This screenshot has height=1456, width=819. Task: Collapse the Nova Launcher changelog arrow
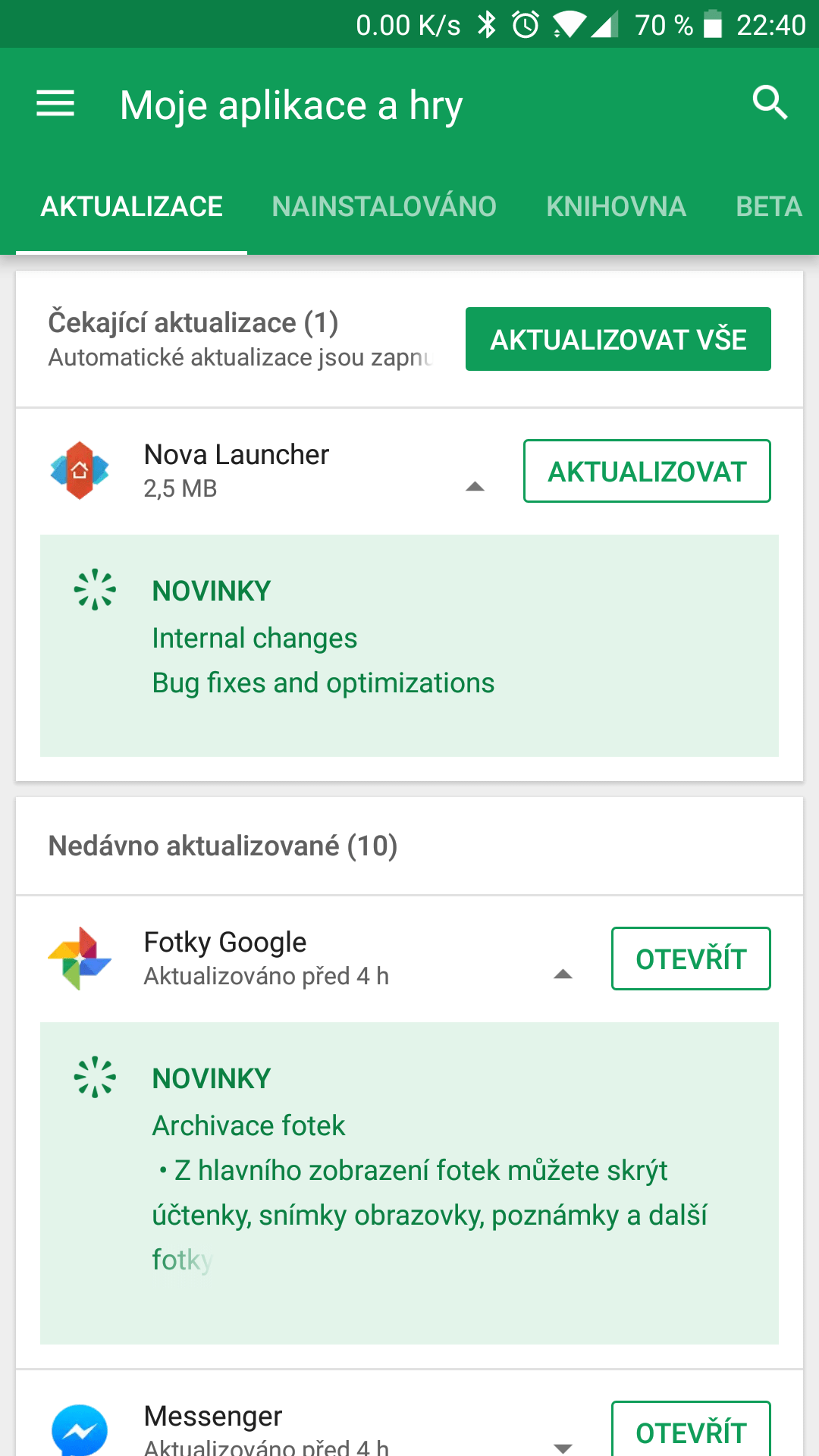(475, 487)
